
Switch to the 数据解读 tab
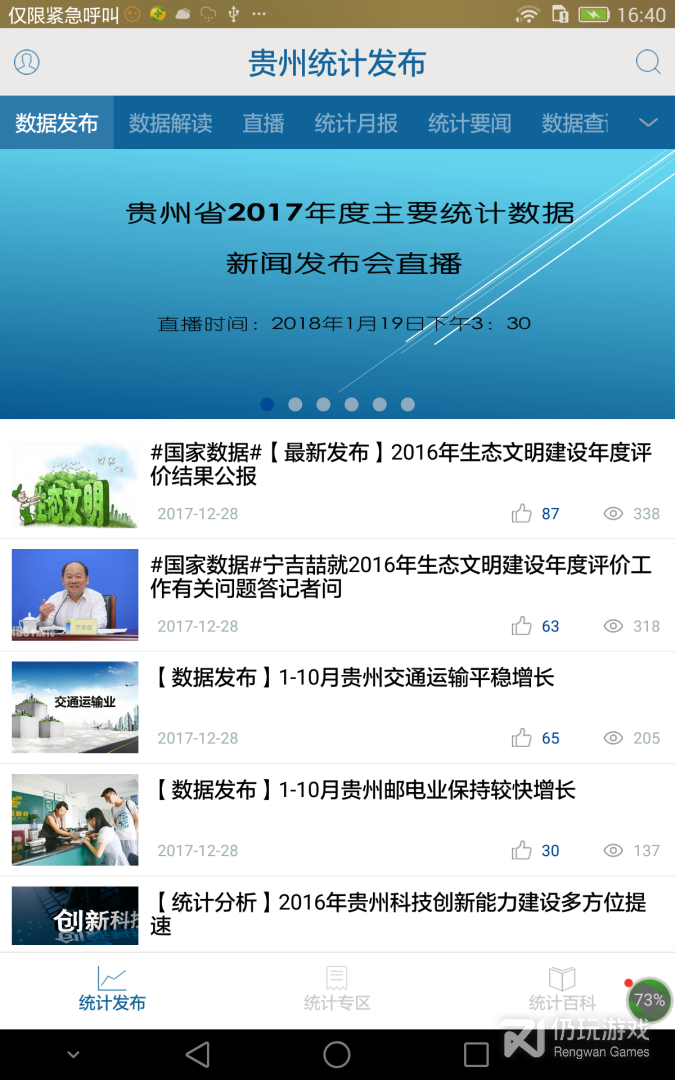click(x=170, y=123)
